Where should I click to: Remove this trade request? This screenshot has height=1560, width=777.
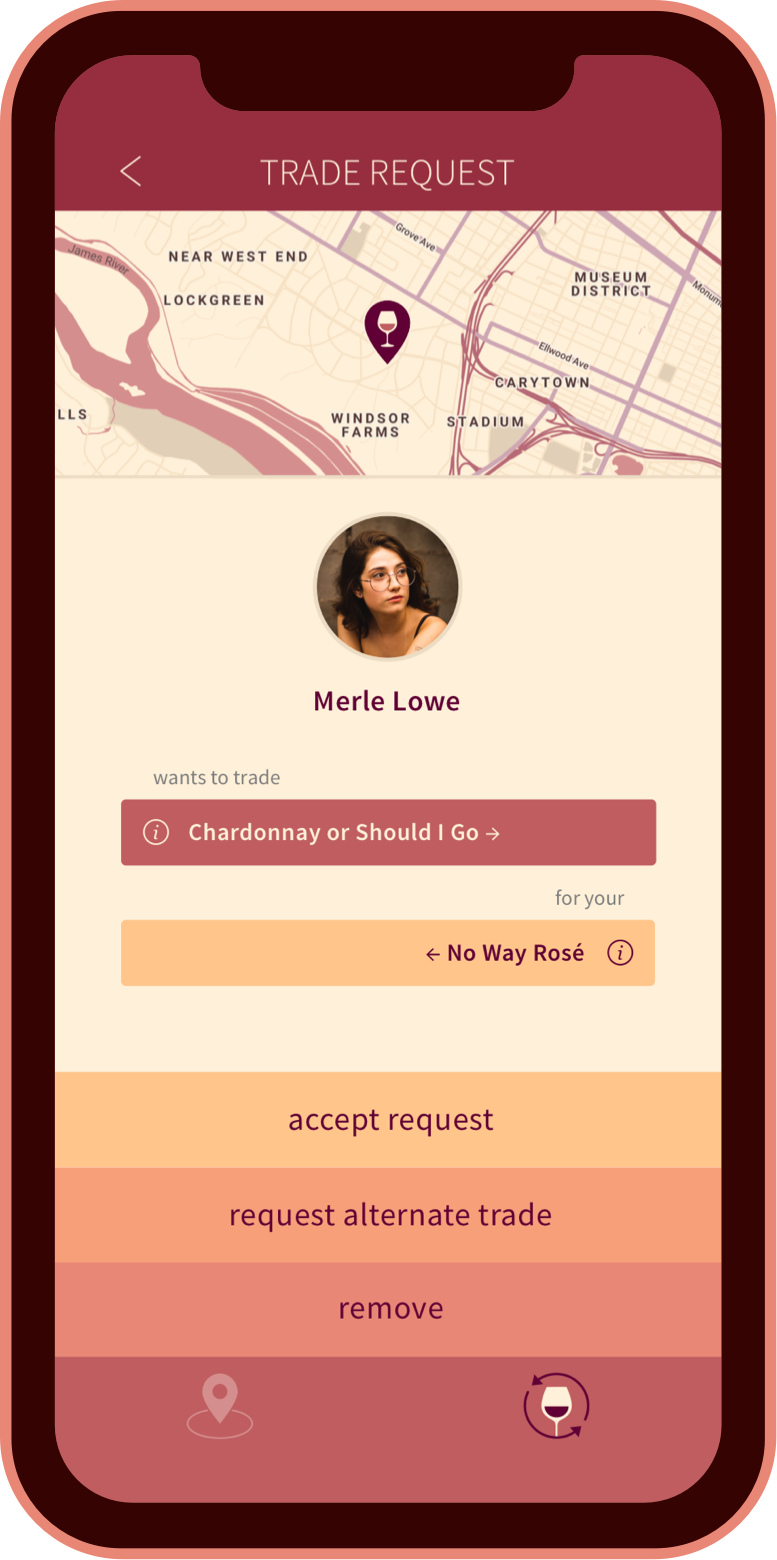coord(388,1309)
